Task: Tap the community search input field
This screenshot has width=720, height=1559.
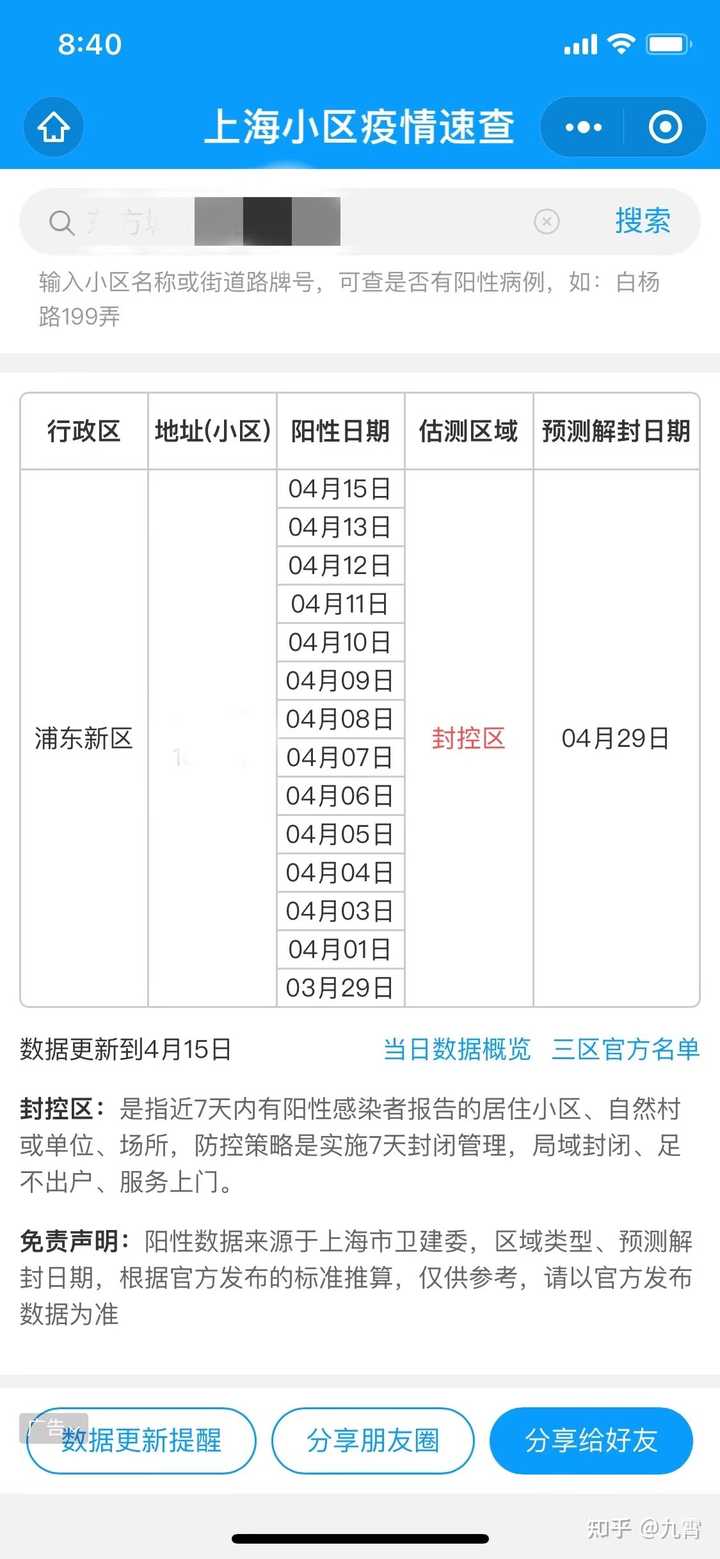Action: (x=300, y=222)
